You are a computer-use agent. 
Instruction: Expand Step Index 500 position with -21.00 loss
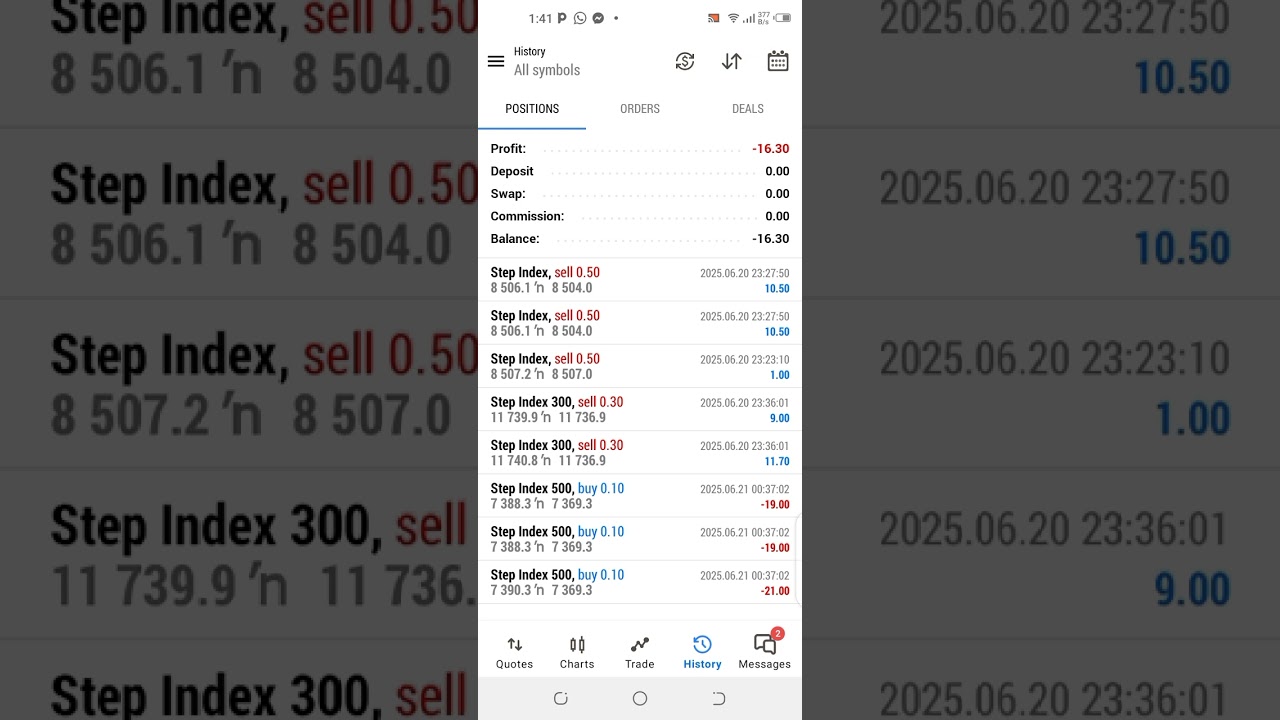tap(640, 582)
